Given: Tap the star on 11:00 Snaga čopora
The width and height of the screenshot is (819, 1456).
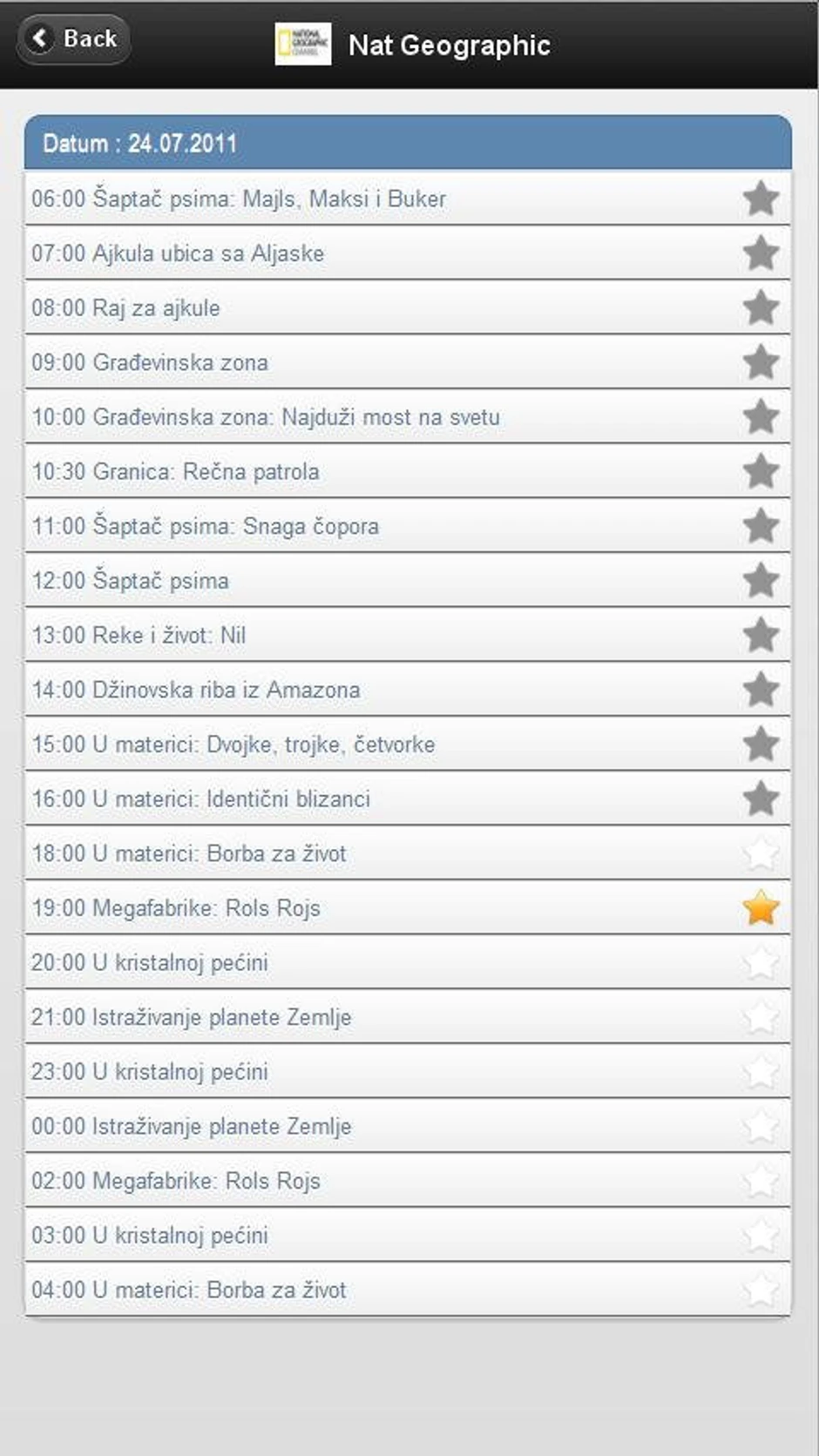Looking at the screenshot, I should [761, 526].
